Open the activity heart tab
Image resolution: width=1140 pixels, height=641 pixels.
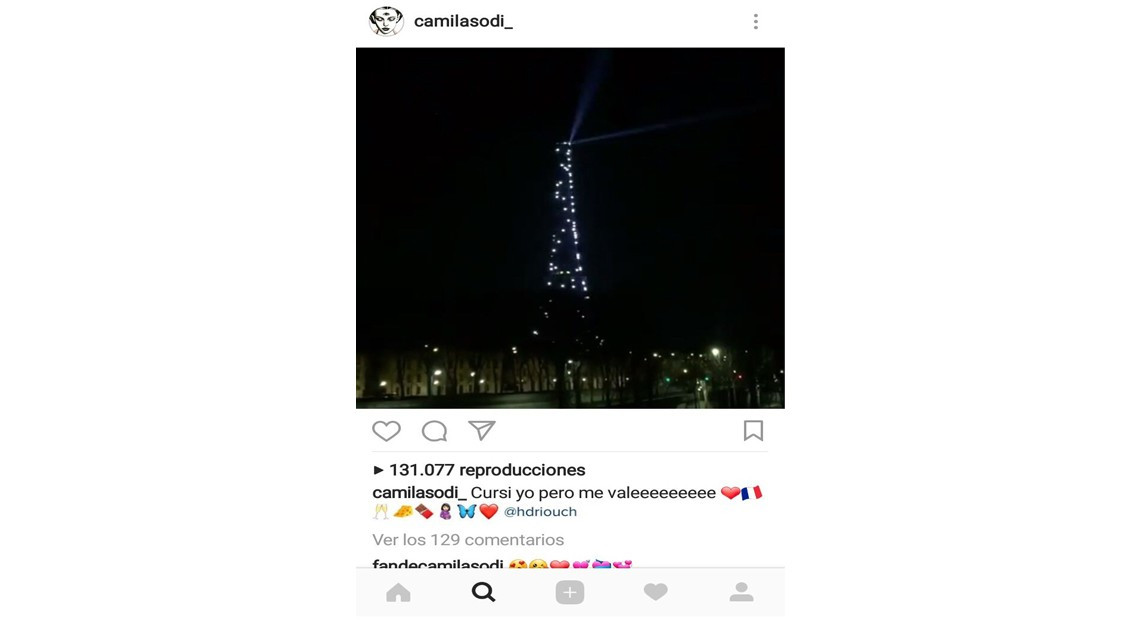point(656,592)
